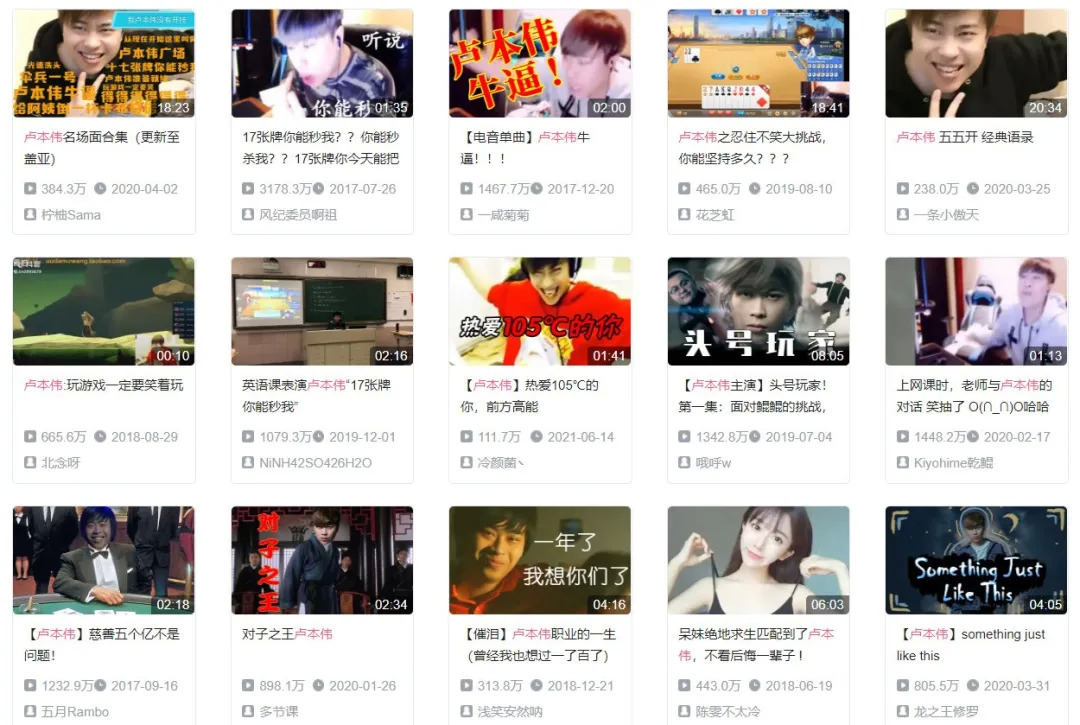Open 【电音单曲】卢本伟牛逼 video
Viewport: 1080px width, 725px height.
(x=539, y=64)
